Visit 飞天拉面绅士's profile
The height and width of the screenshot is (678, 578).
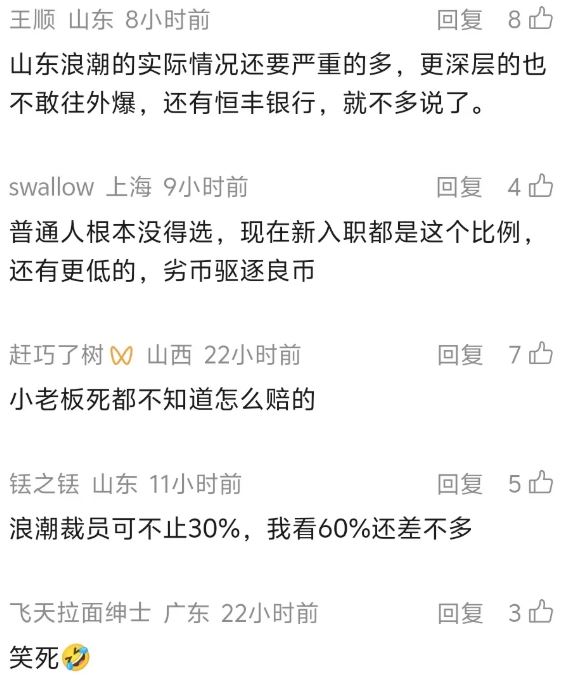coord(80,613)
